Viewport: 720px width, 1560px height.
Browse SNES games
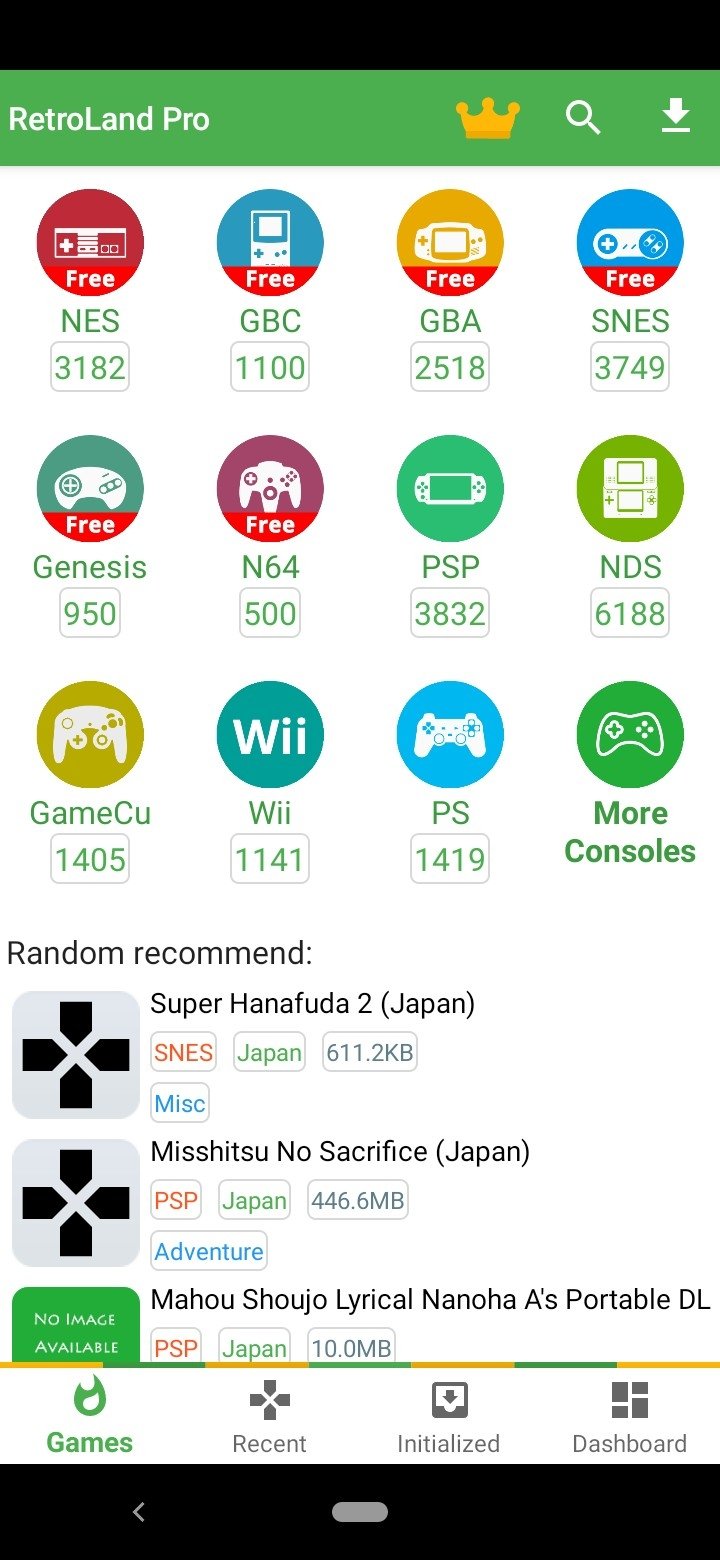pos(630,290)
